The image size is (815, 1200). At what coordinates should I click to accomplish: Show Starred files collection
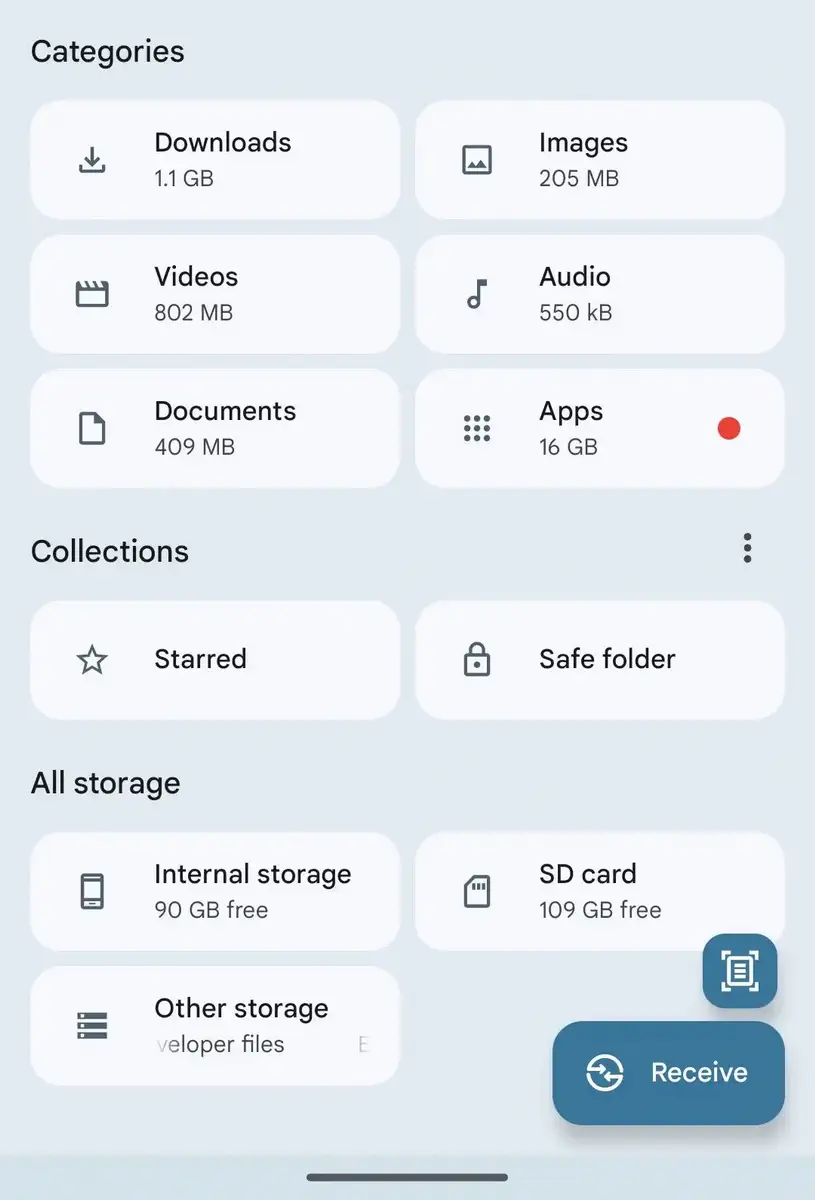click(215, 660)
